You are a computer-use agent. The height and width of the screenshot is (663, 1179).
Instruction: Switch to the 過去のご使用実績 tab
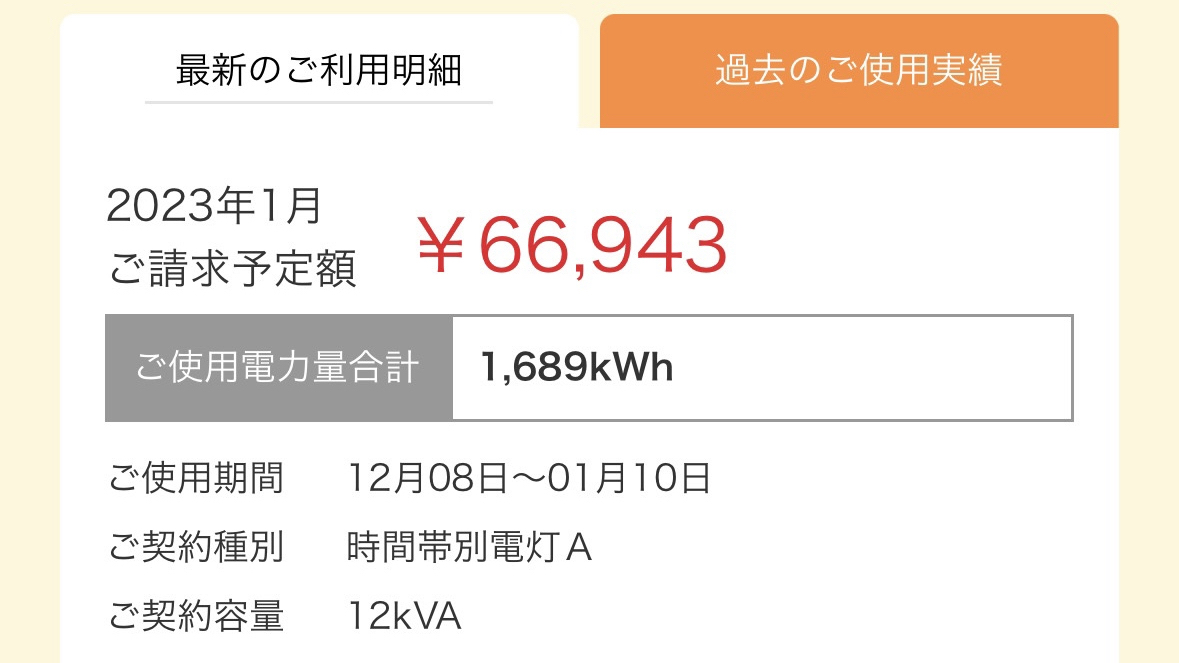858,71
